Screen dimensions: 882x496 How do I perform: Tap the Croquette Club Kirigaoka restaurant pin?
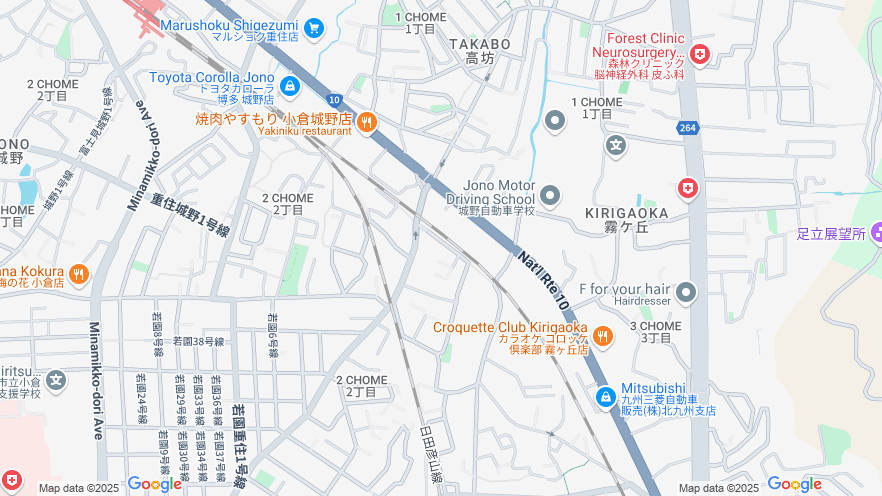click(x=602, y=336)
